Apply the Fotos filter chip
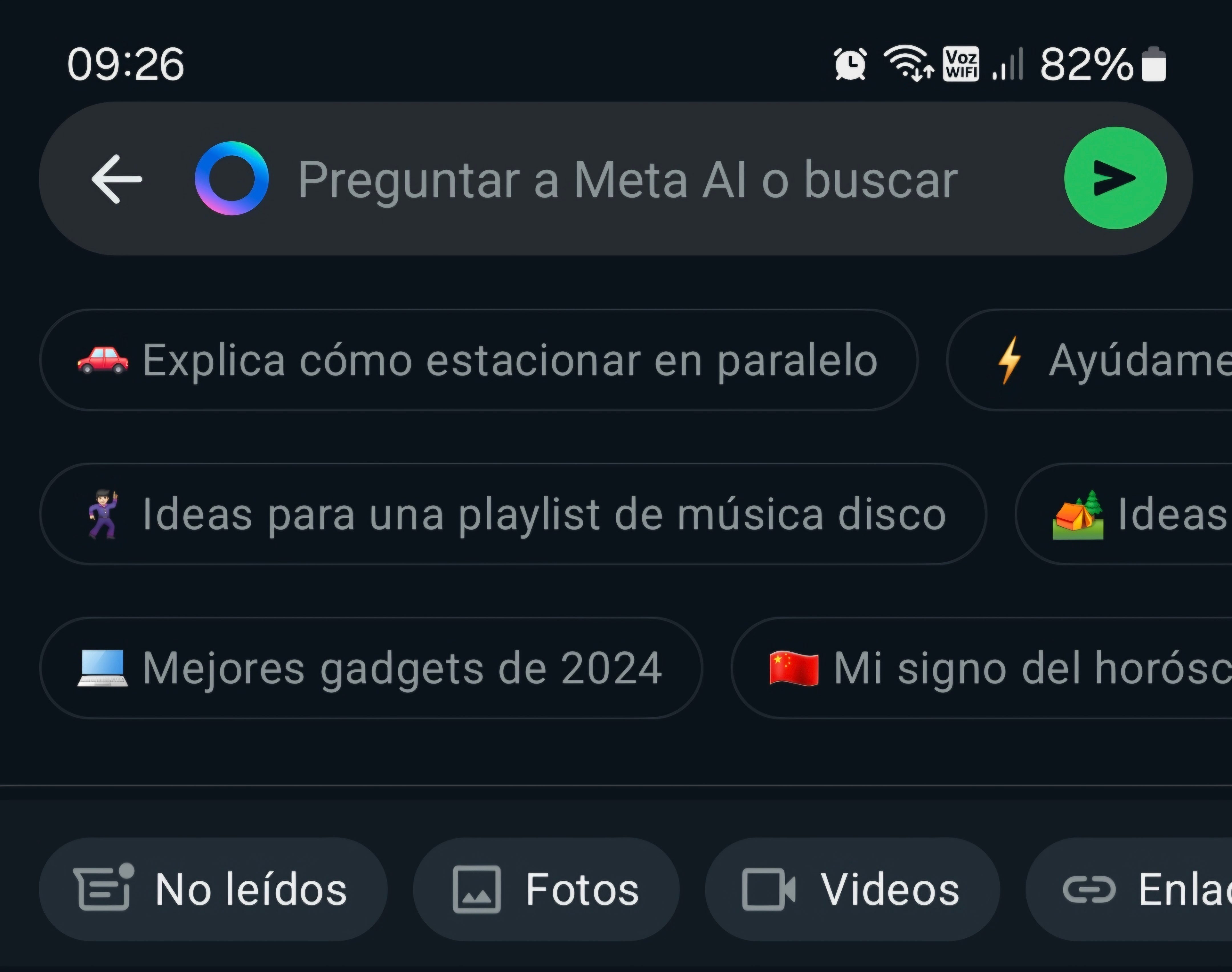The image size is (1232, 972). [x=546, y=889]
